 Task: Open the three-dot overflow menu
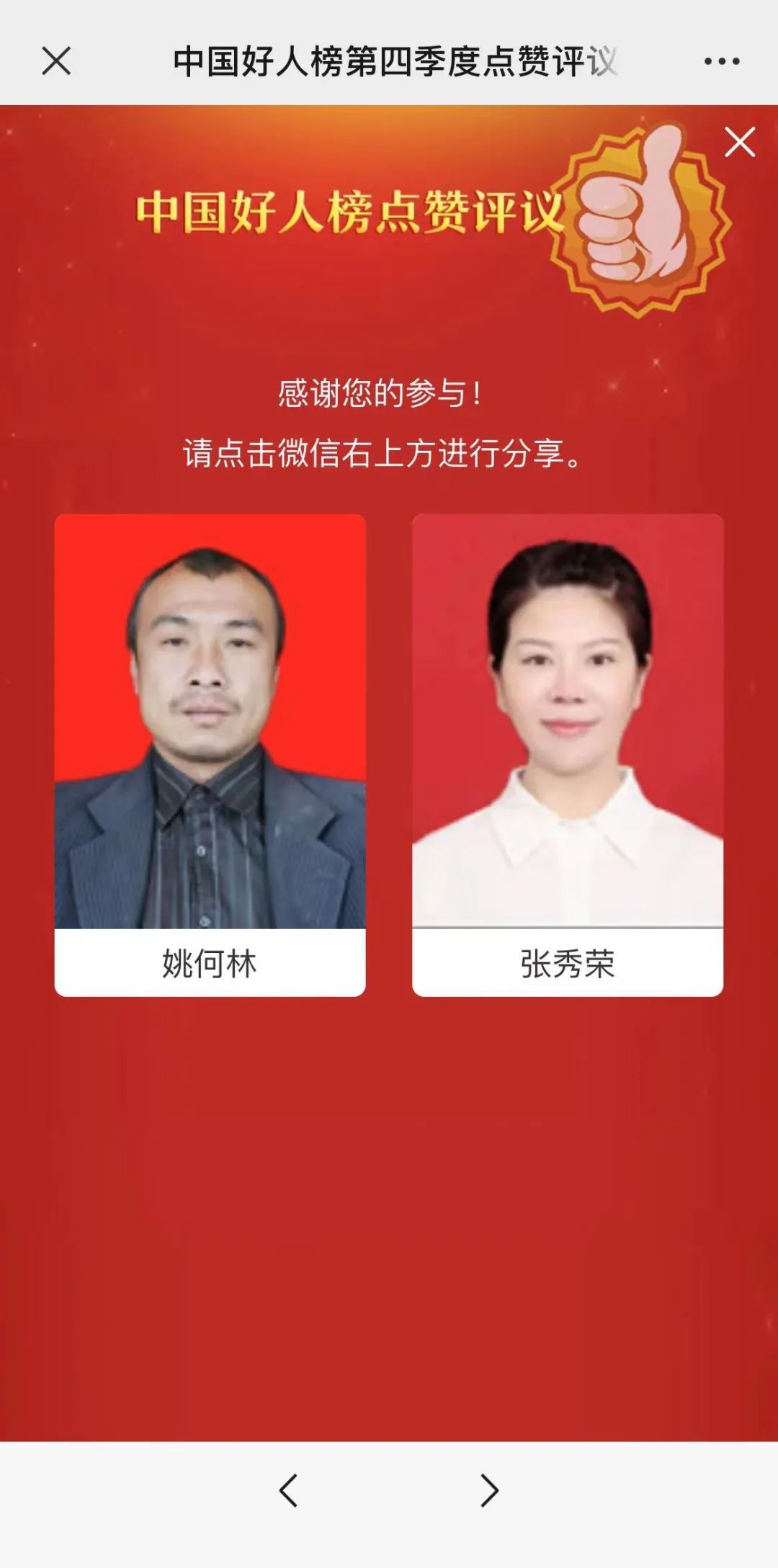click(722, 61)
